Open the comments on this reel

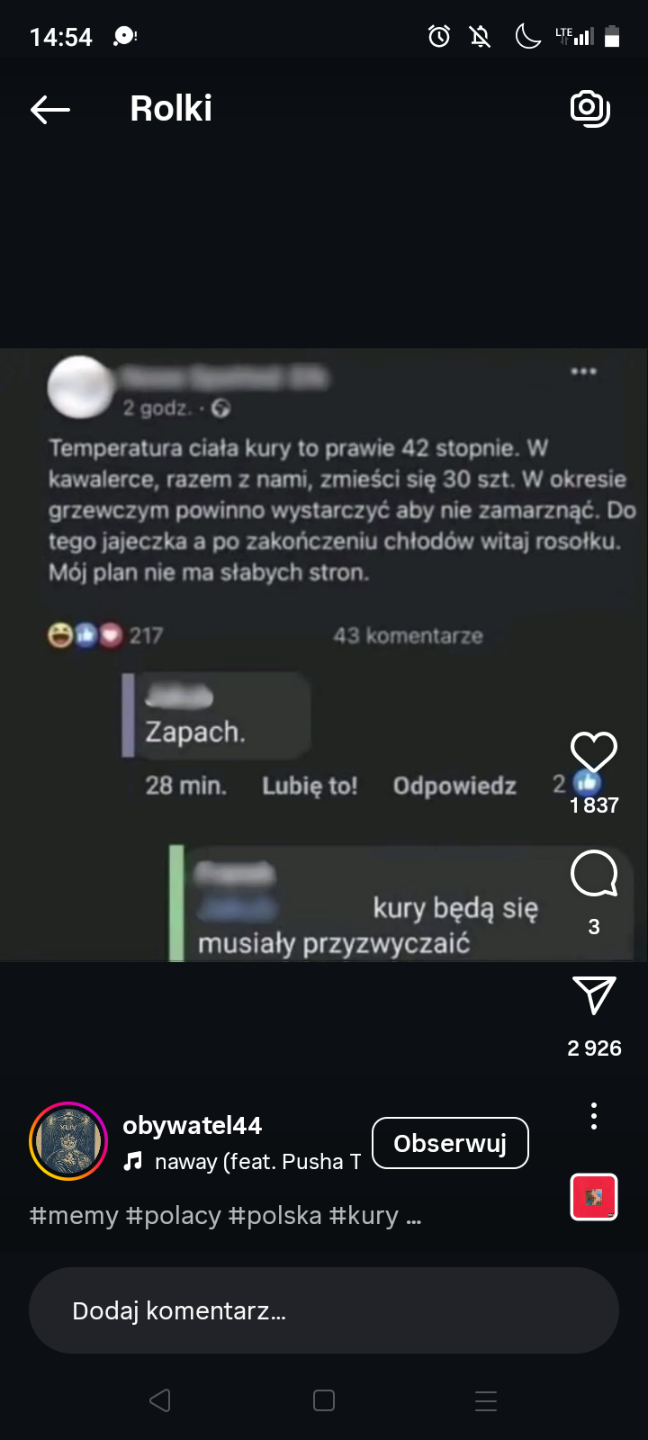[594, 875]
